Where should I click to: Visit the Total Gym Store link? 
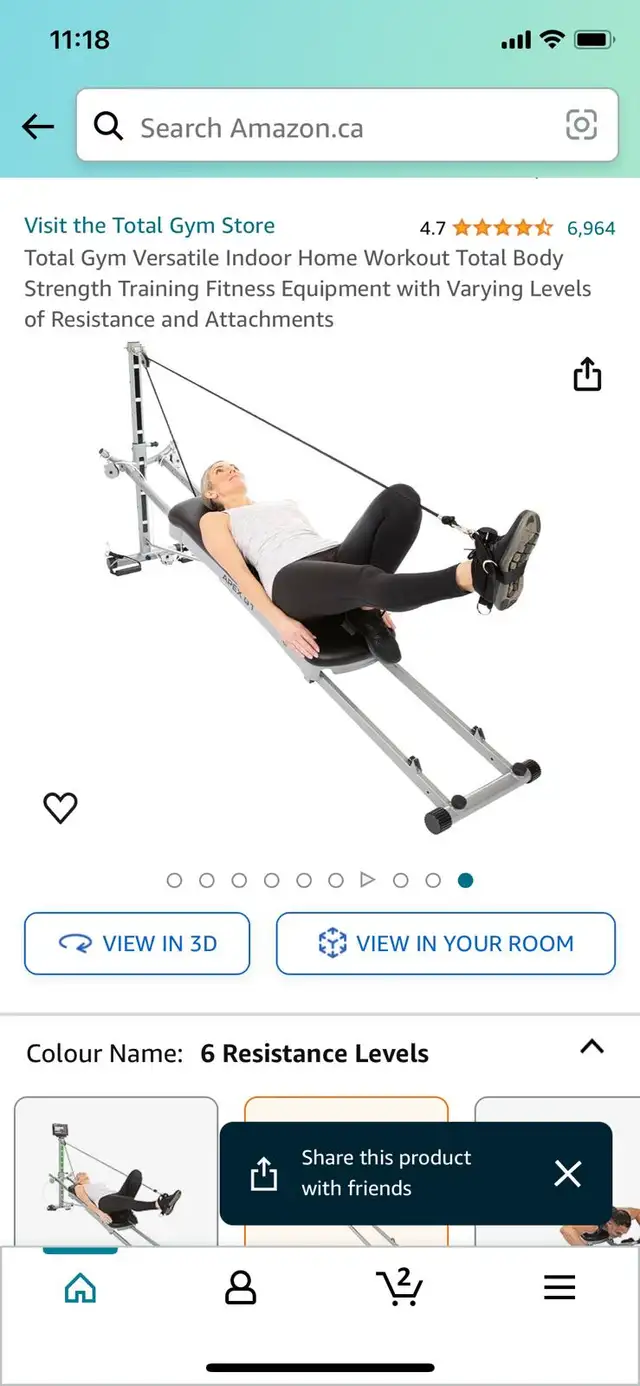149,226
